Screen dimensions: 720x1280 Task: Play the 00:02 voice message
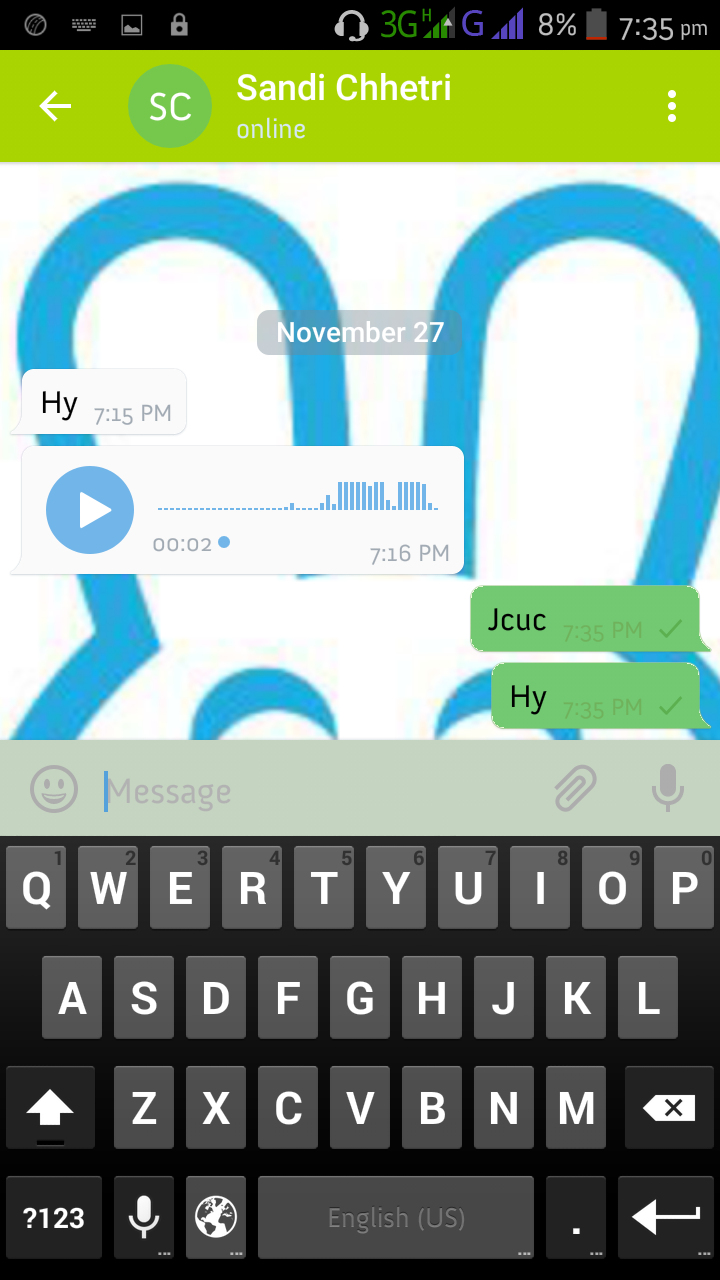coord(90,510)
